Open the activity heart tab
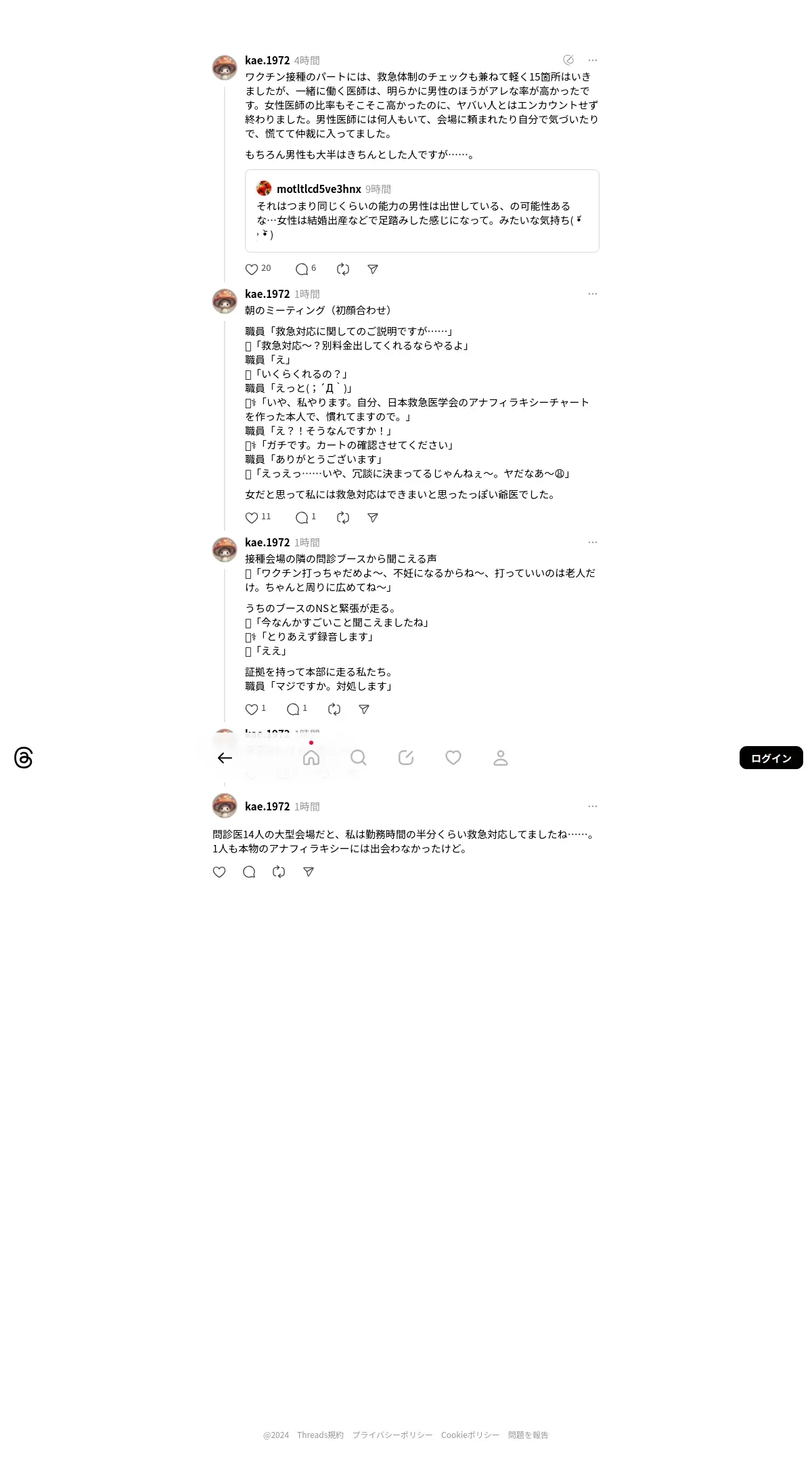This screenshot has width=812, height=1457. (x=453, y=758)
